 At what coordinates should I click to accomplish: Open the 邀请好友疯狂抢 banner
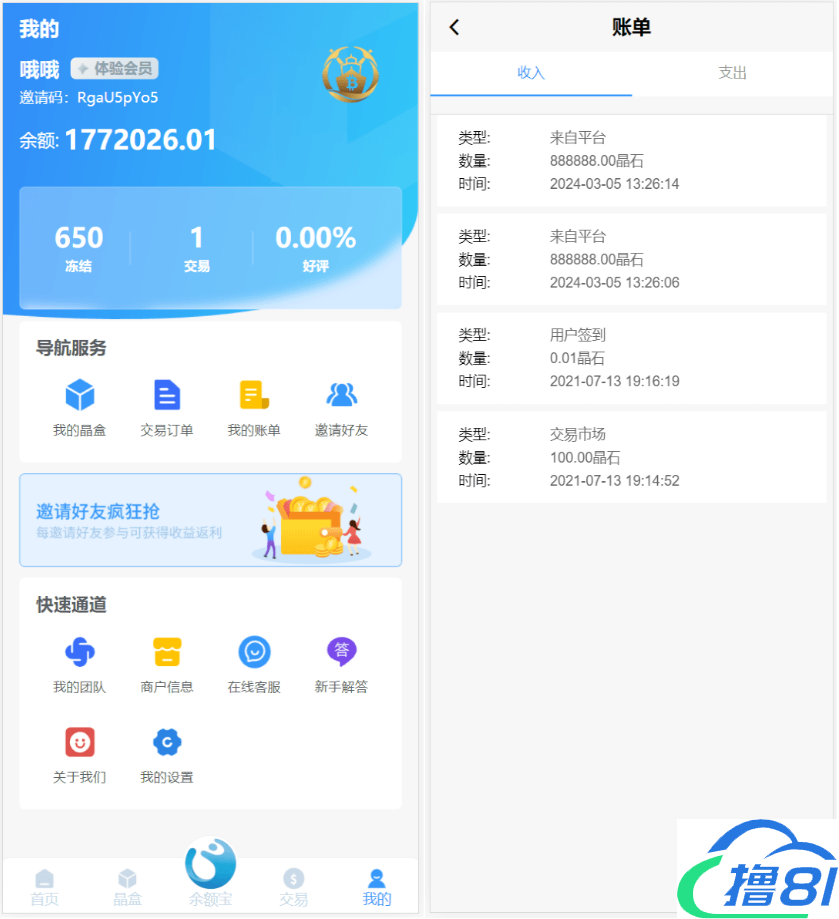(210, 520)
